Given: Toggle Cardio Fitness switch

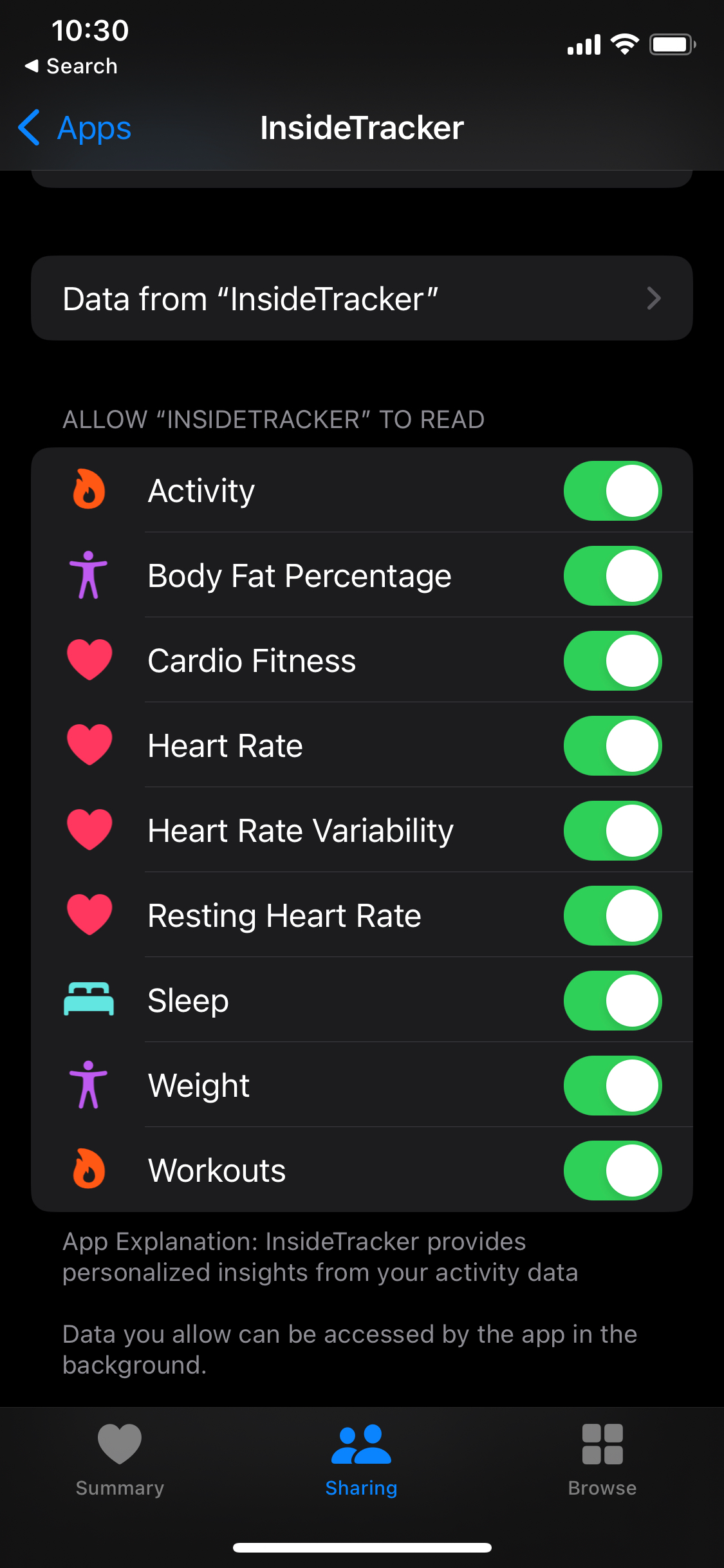Looking at the screenshot, I should click(613, 661).
